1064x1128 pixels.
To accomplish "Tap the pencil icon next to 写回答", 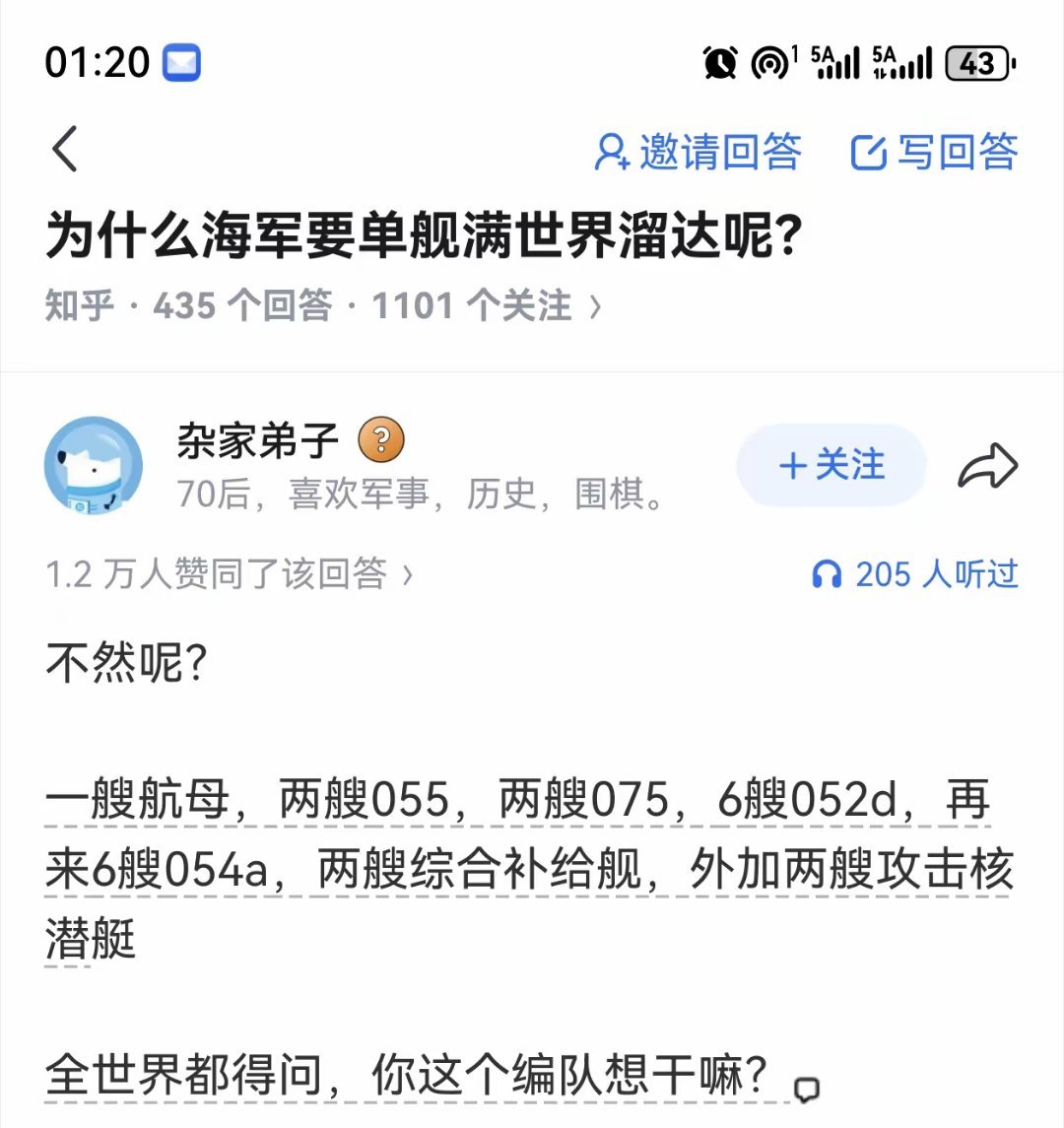I will point(871,154).
